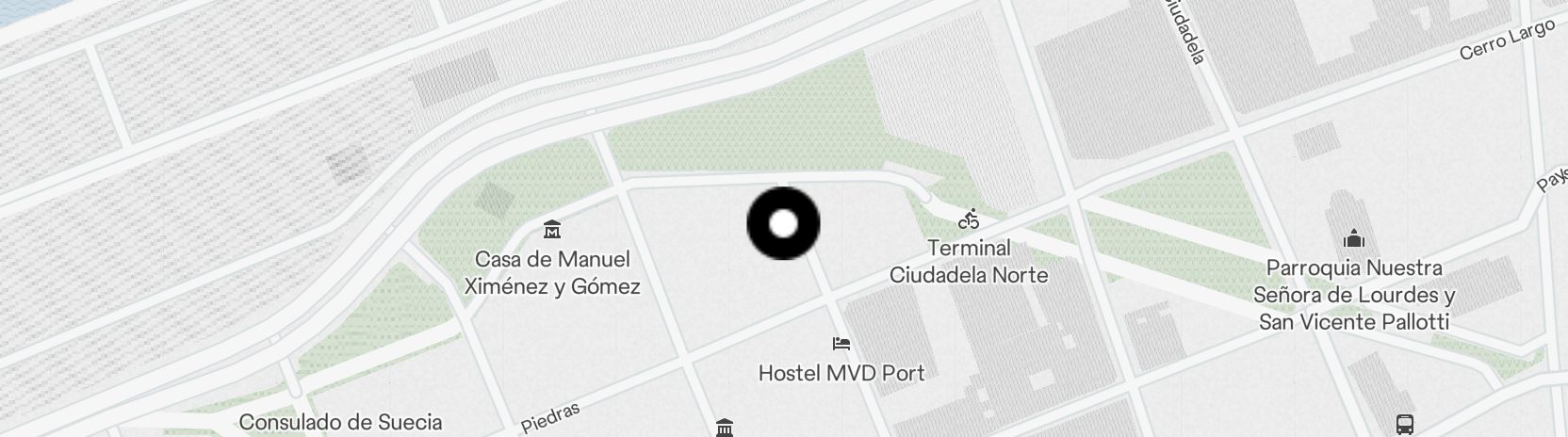The width and height of the screenshot is (1568, 437).
Task: Tap Parroquia Nuestra Señora de Lourdes marker
Action: pyautogui.click(x=1354, y=237)
